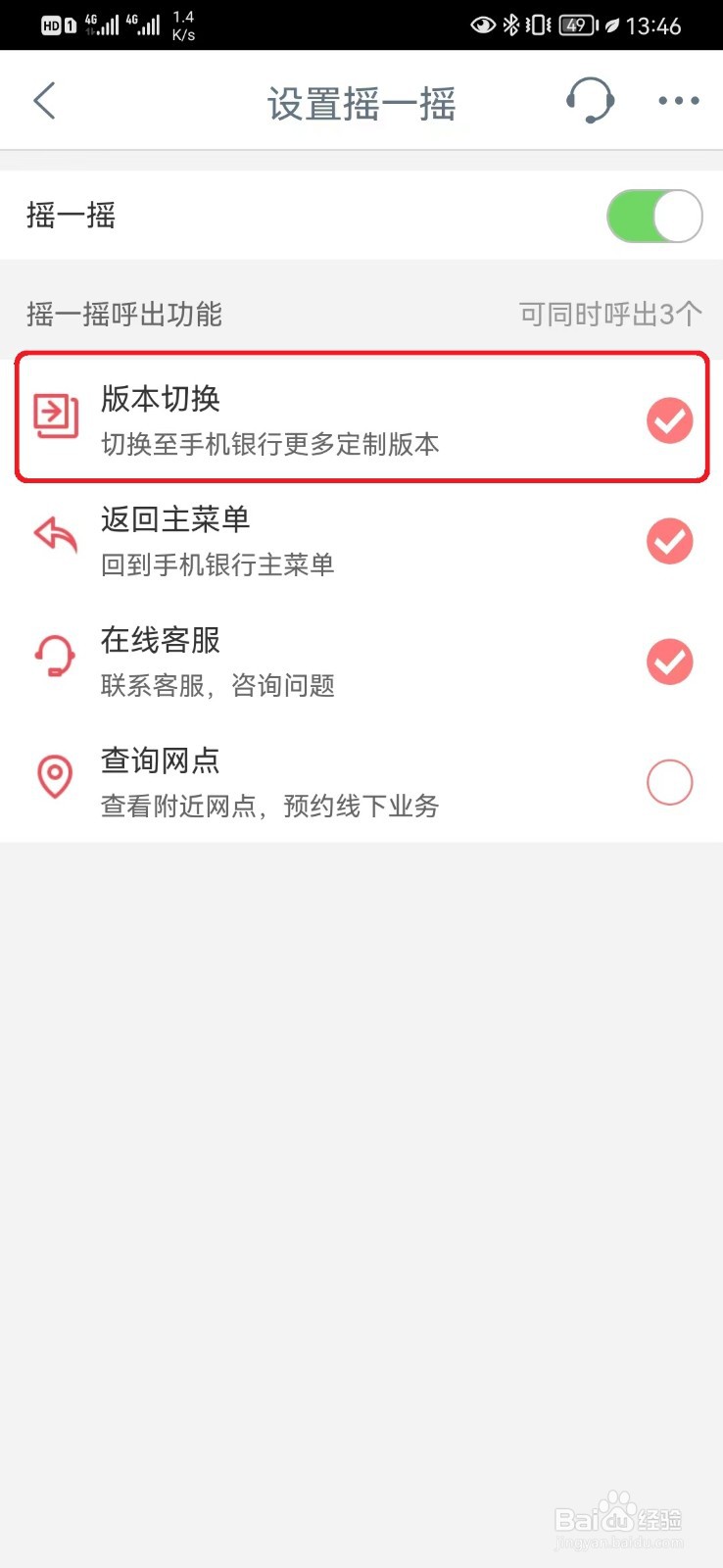
Task: Open customer service via headset icon
Action: click(588, 100)
